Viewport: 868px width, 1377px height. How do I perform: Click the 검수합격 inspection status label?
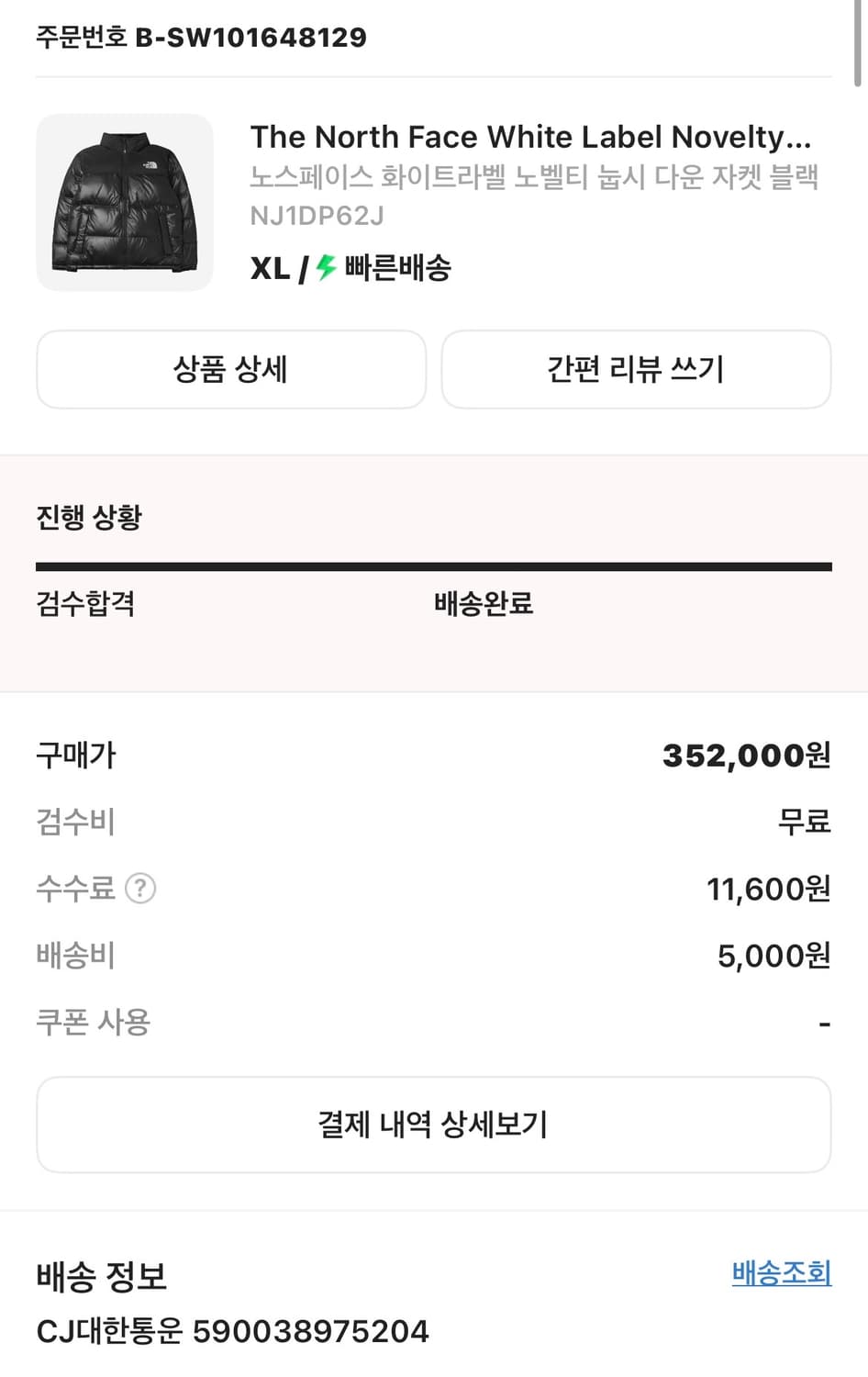87,603
